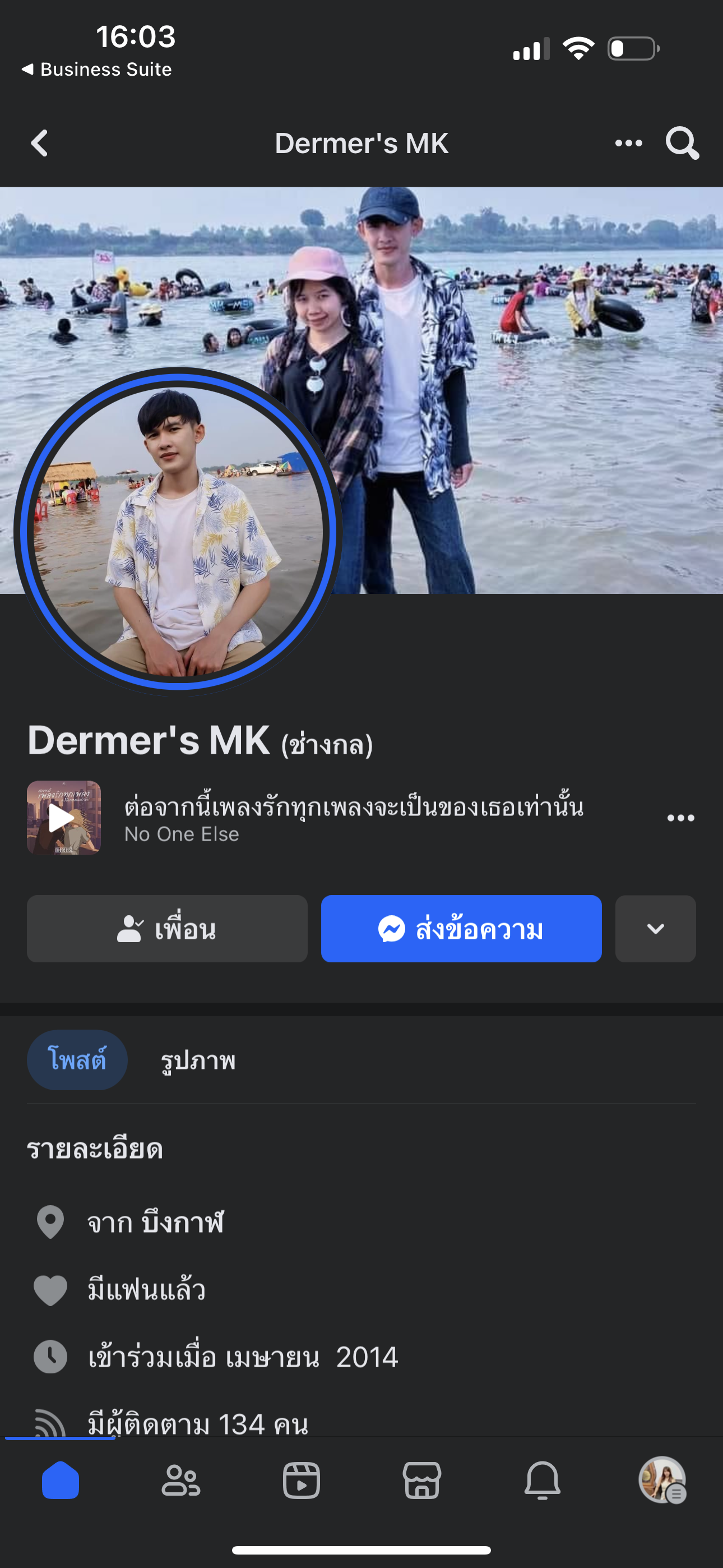Open the notifications bell
Image resolution: width=723 pixels, height=1568 pixels.
coord(543,1481)
